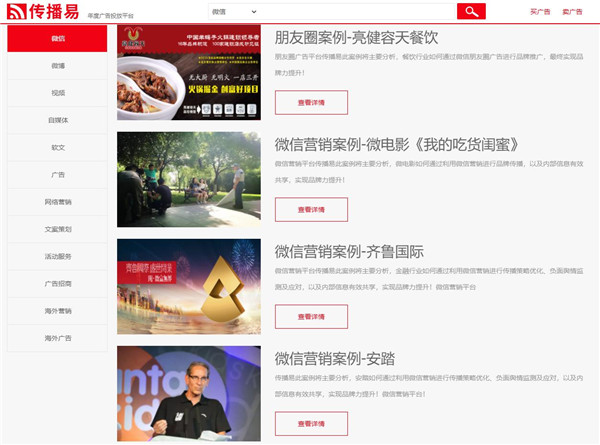Tap the red search magnifier button
This screenshot has height=445, width=600.
(470, 11)
